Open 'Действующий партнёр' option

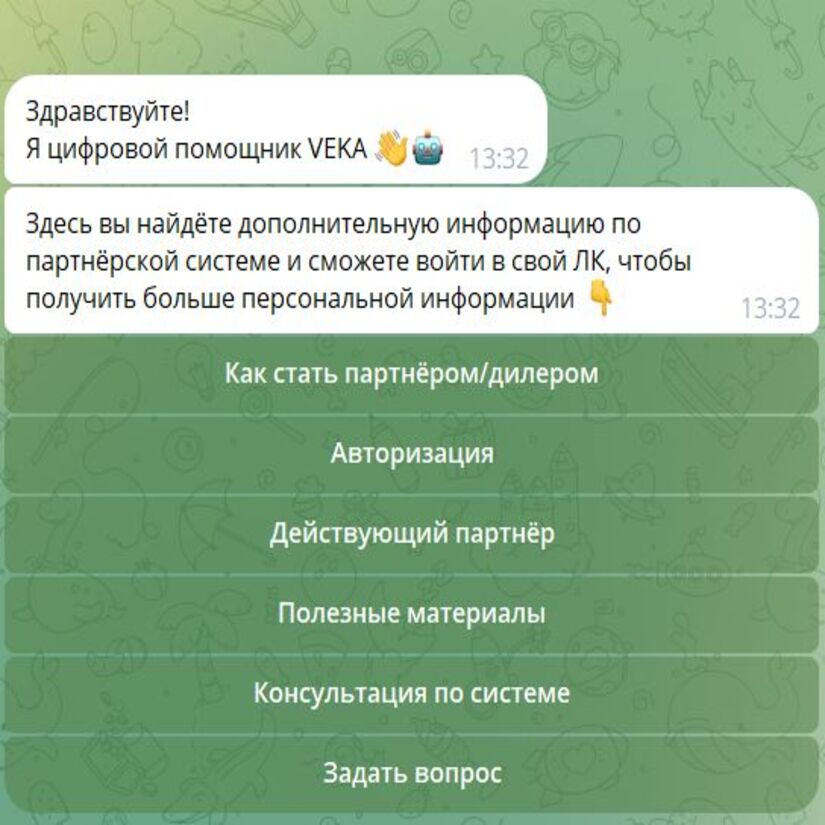click(x=412, y=533)
